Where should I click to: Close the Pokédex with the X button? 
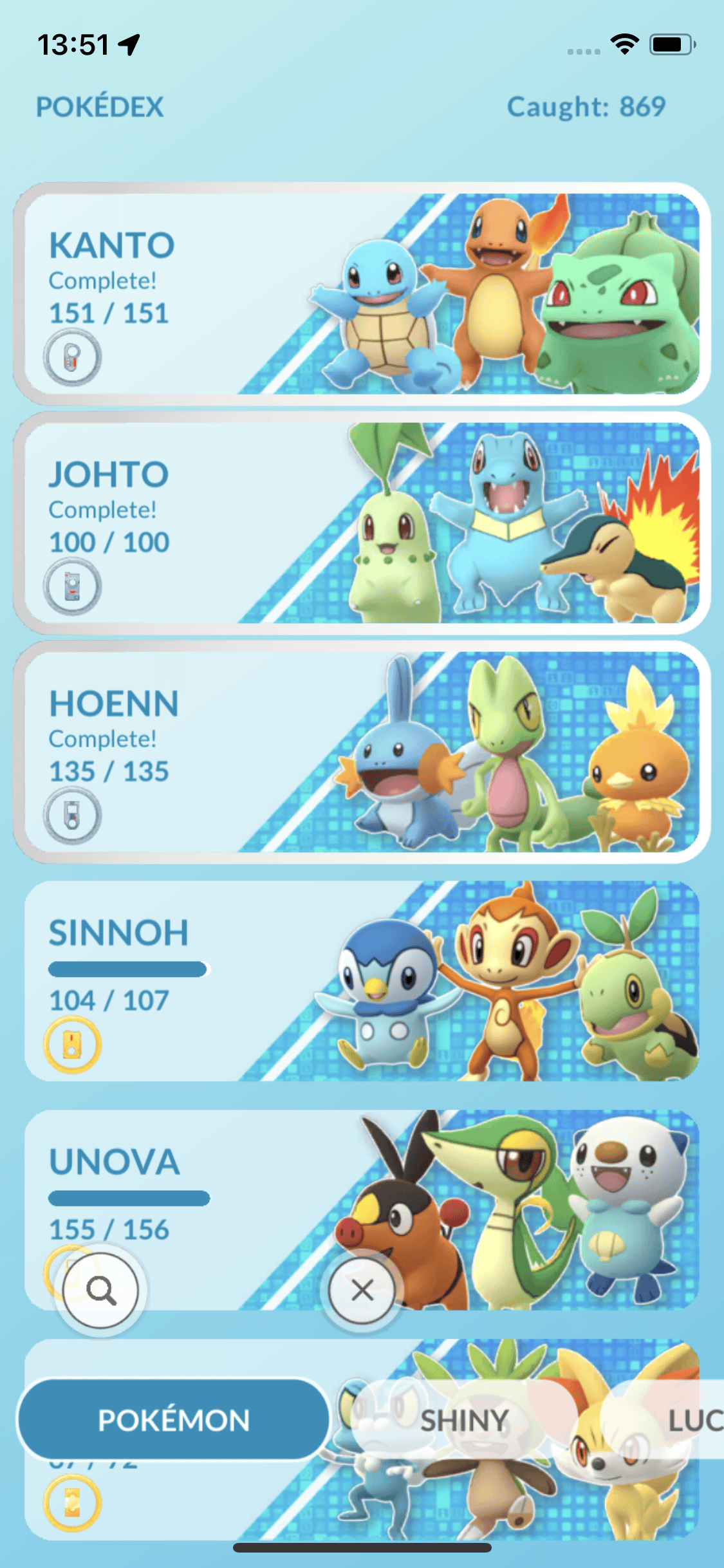point(362,1290)
